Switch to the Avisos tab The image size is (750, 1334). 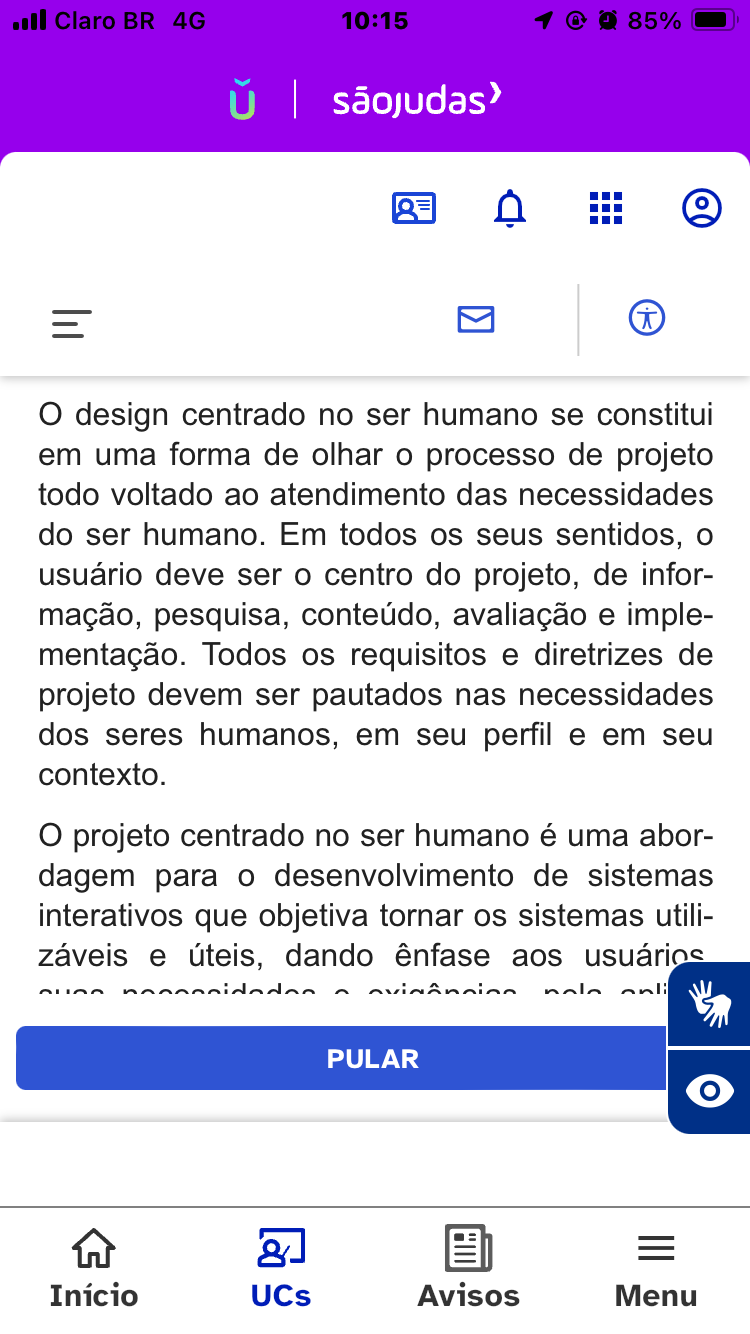pyautogui.click(x=468, y=1269)
